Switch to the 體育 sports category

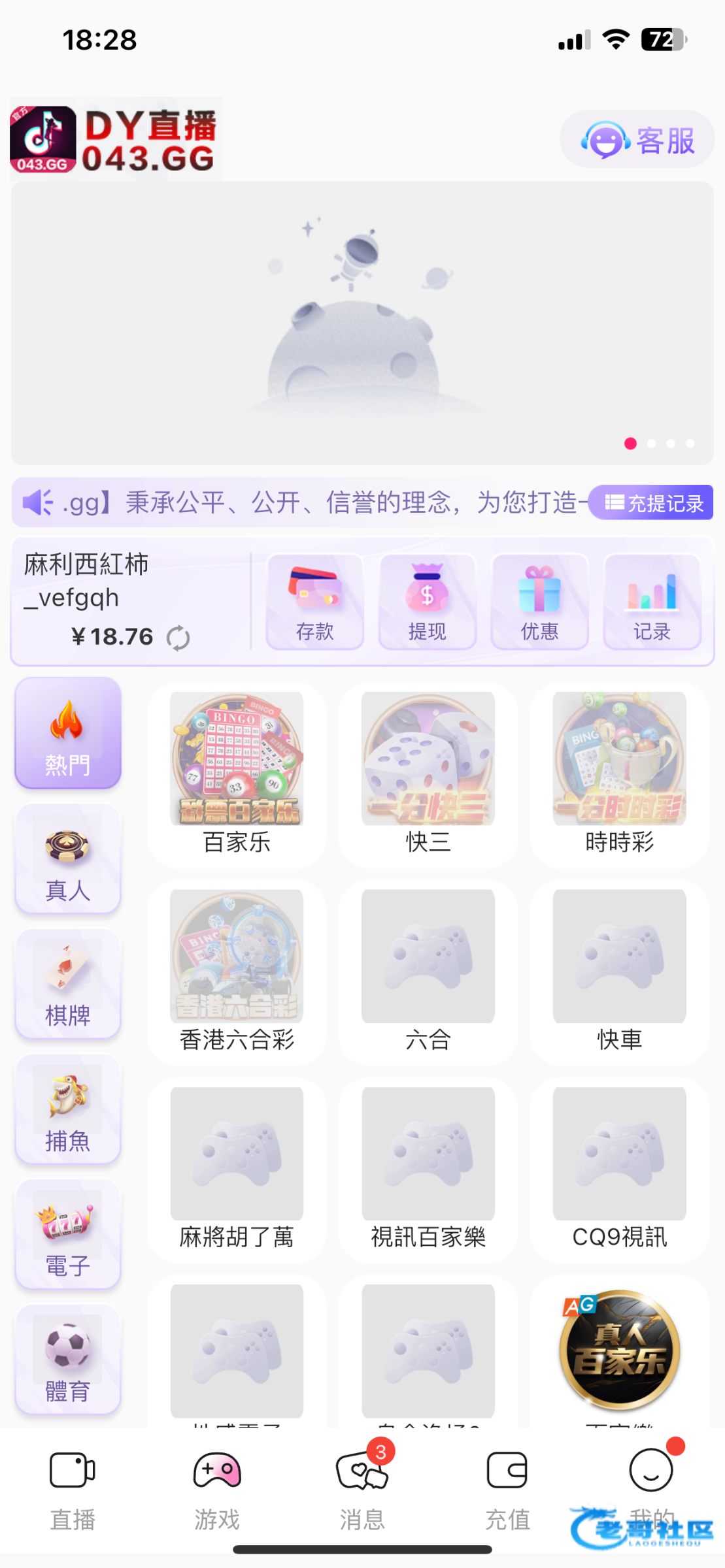pos(68,1360)
